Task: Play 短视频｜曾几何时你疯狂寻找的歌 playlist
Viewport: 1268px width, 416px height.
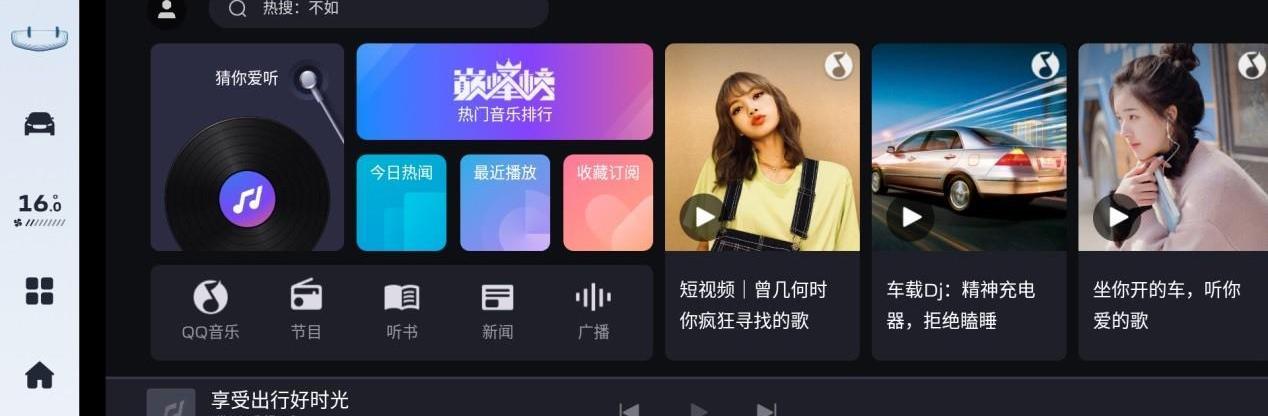Action: 704,216
